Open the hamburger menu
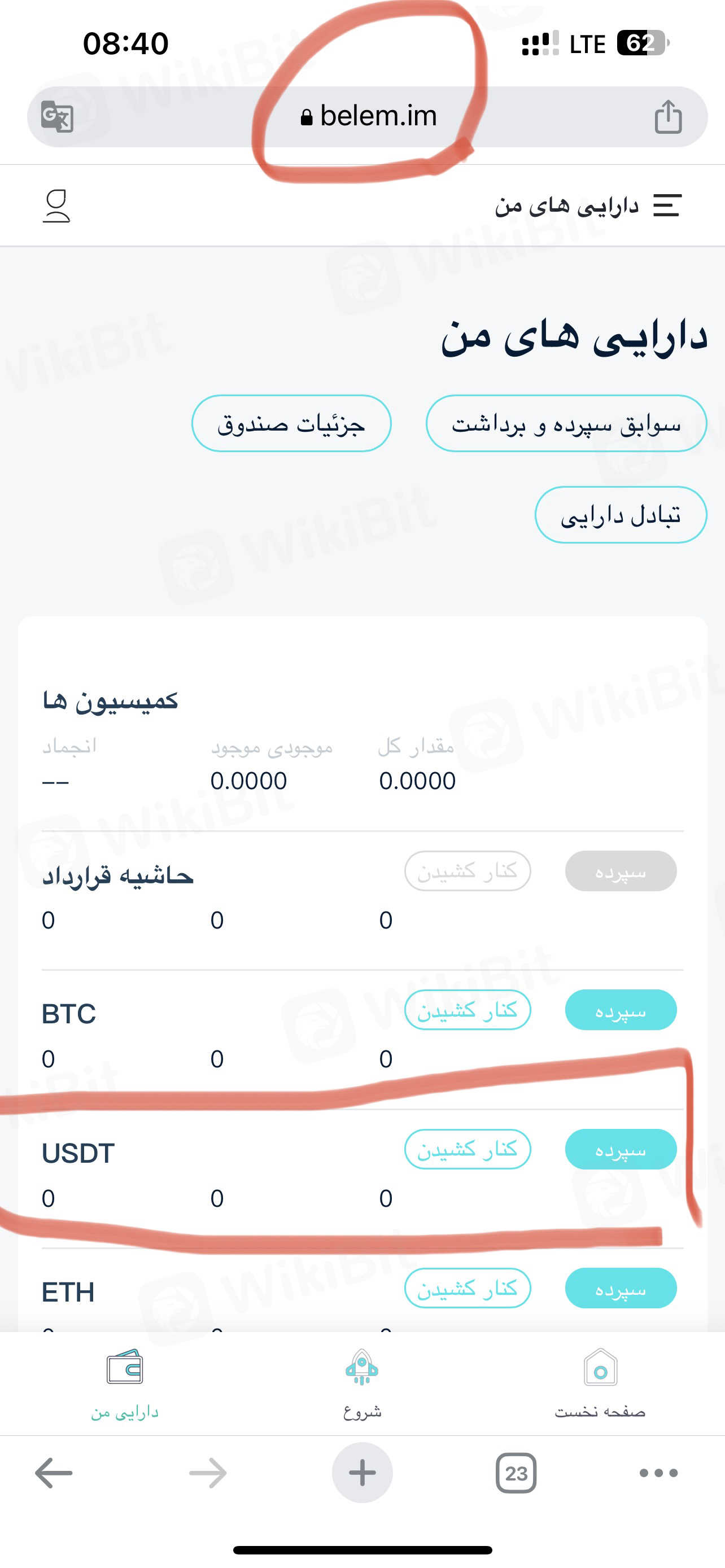 click(x=667, y=206)
